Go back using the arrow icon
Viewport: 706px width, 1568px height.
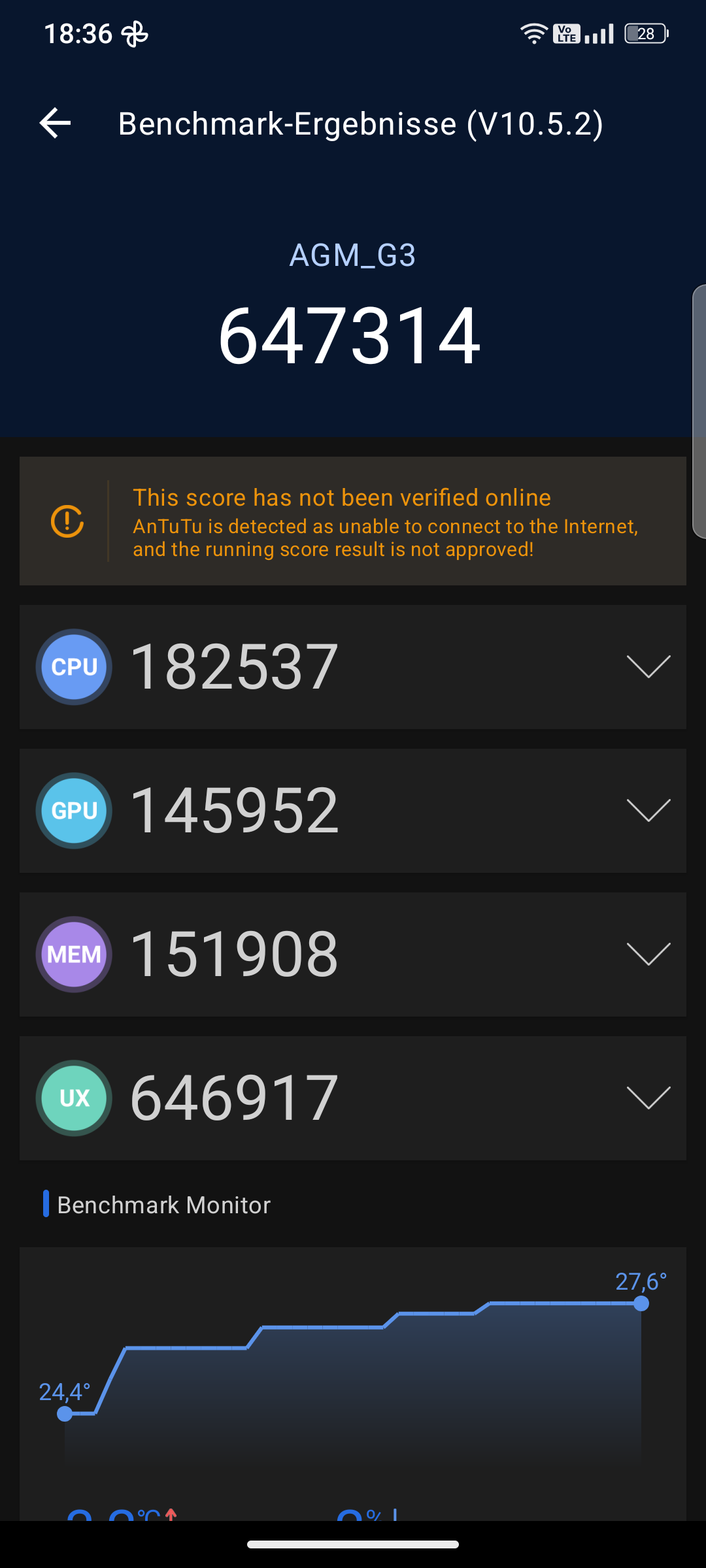point(56,123)
